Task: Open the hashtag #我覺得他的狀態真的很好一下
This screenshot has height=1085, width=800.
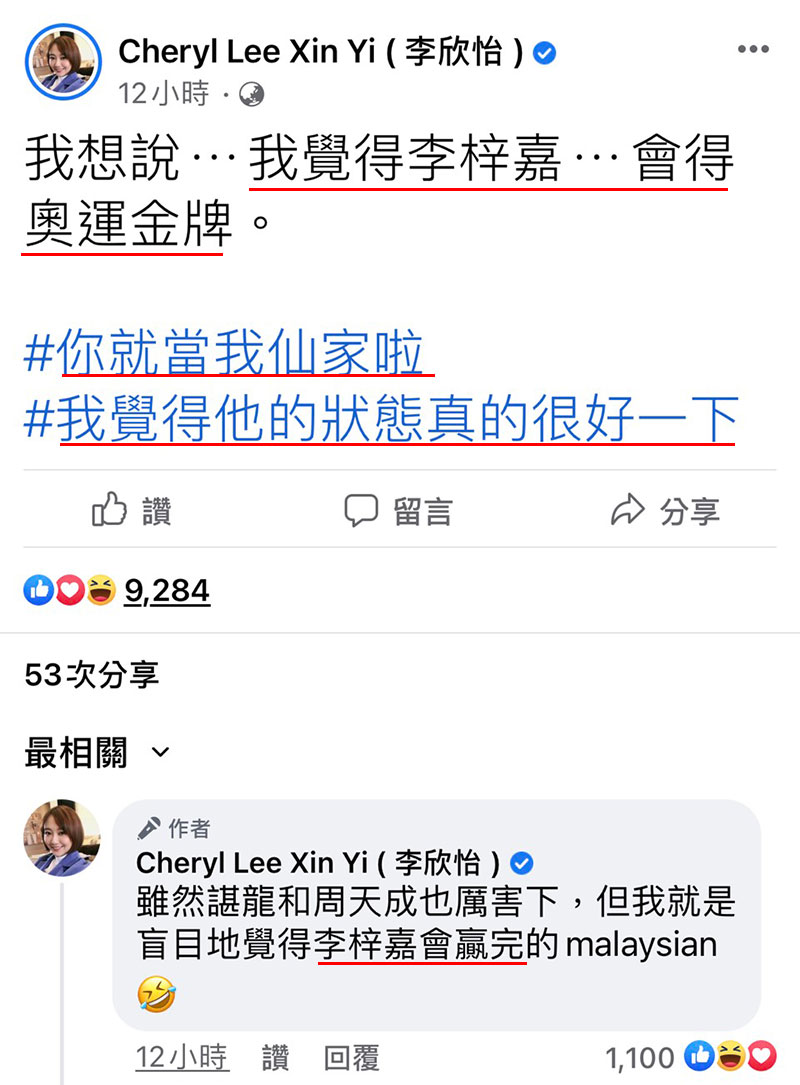Action: pyautogui.click(x=380, y=419)
